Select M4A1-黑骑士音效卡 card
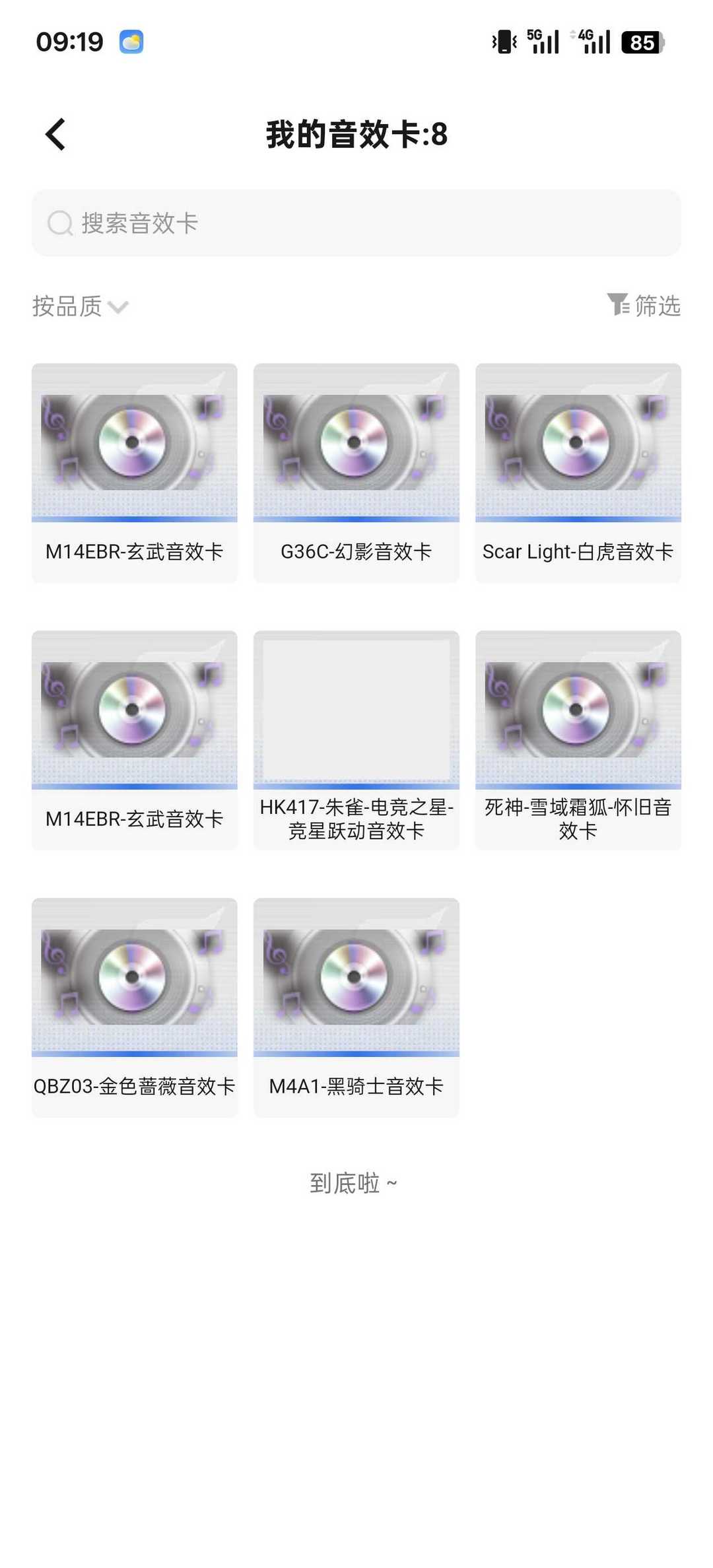Viewport: 713px width, 1568px height. [x=356, y=1007]
